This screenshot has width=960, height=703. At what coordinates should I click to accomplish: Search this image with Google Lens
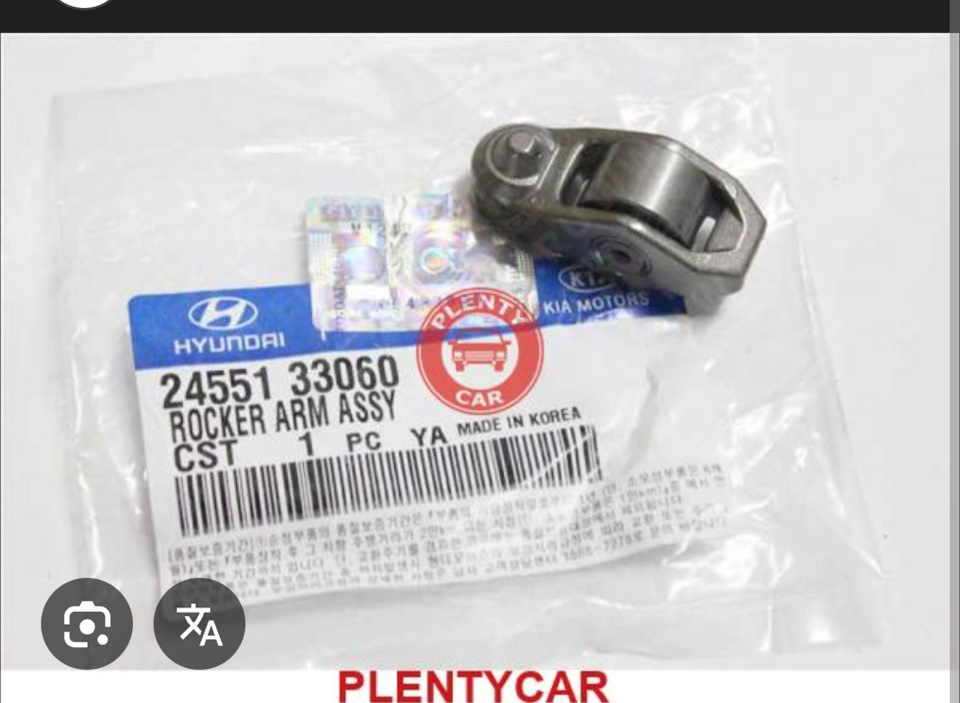pyautogui.click(x=87, y=624)
